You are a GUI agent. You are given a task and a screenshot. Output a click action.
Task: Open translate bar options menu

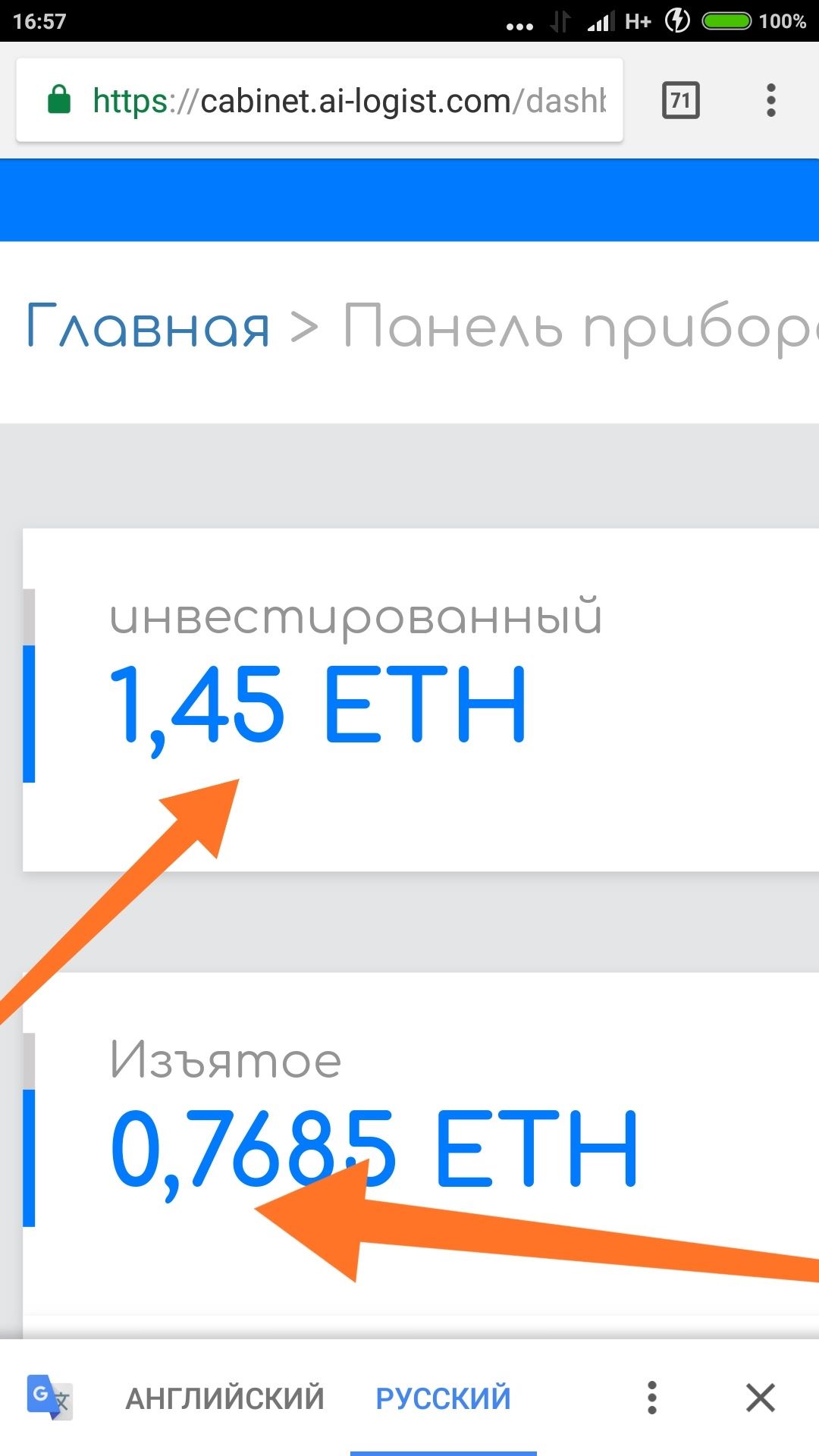651,1398
